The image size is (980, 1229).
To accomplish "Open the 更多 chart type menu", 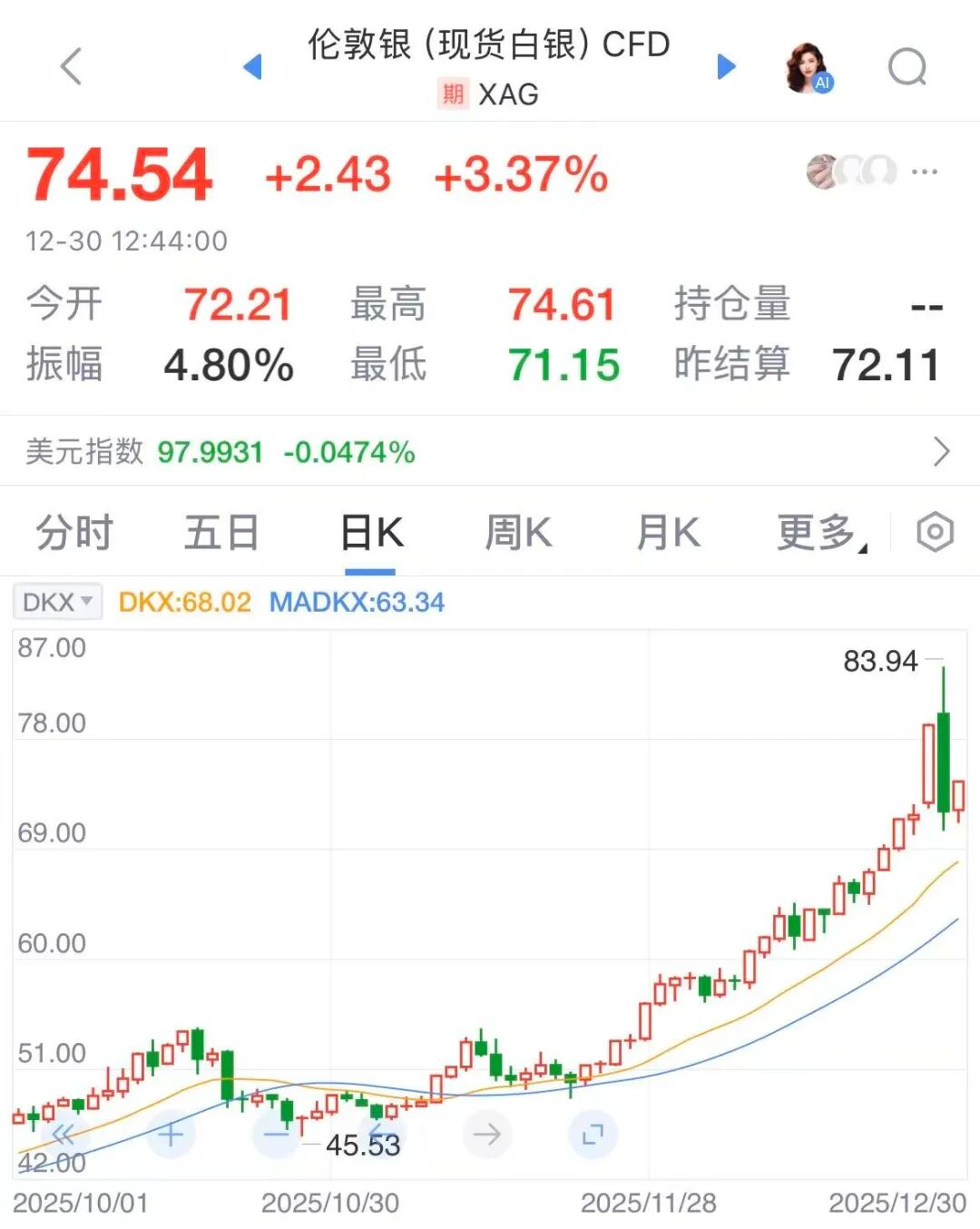I will pyautogui.click(x=815, y=532).
